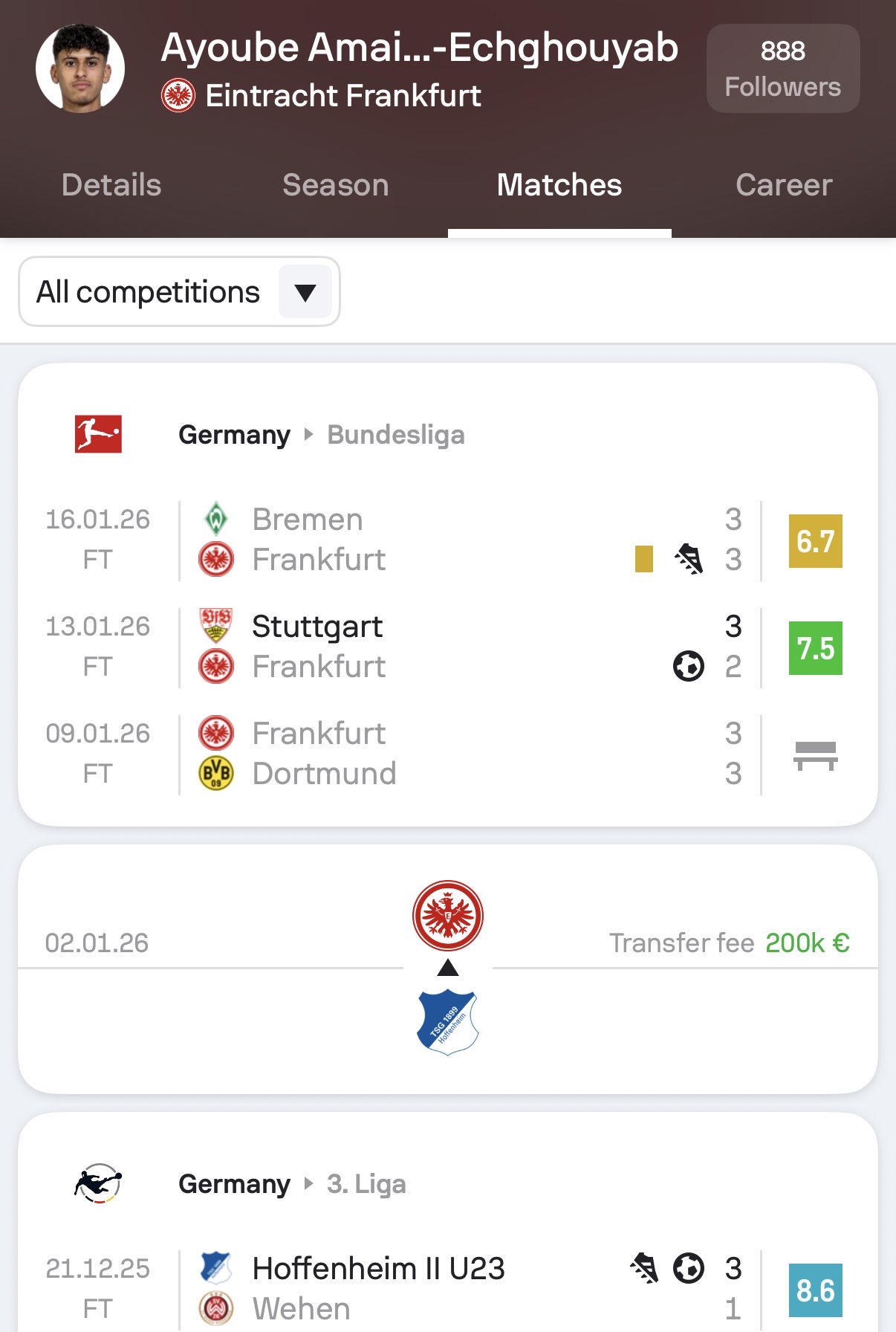Select the Matches tab
Screen dimensions: 896x1332
click(x=559, y=185)
